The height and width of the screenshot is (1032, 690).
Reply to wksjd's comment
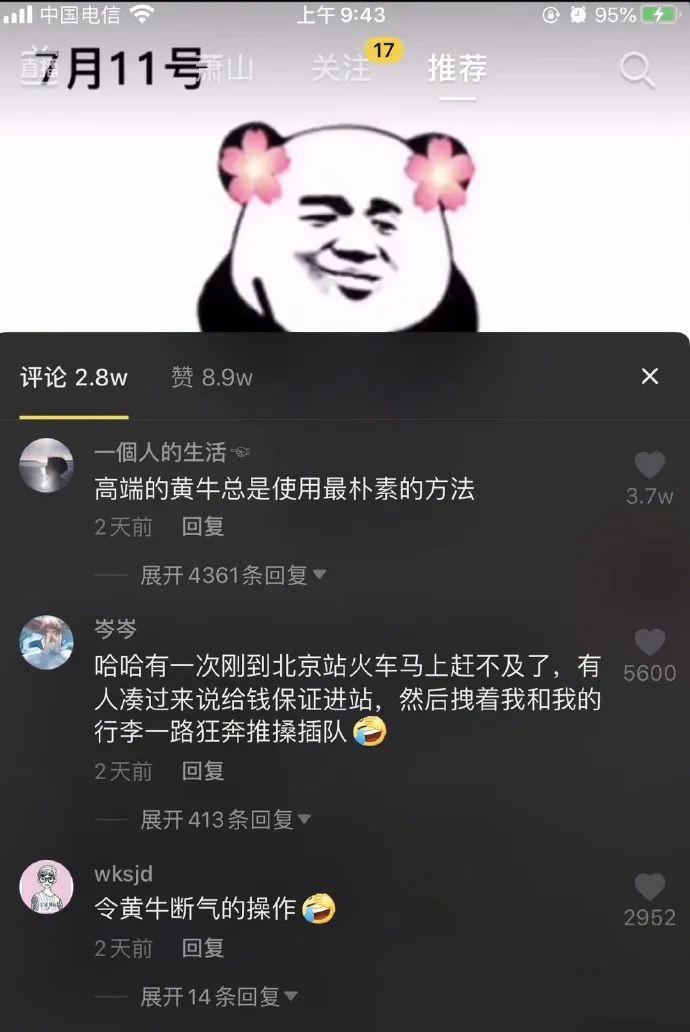pyautogui.click(x=203, y=948)
